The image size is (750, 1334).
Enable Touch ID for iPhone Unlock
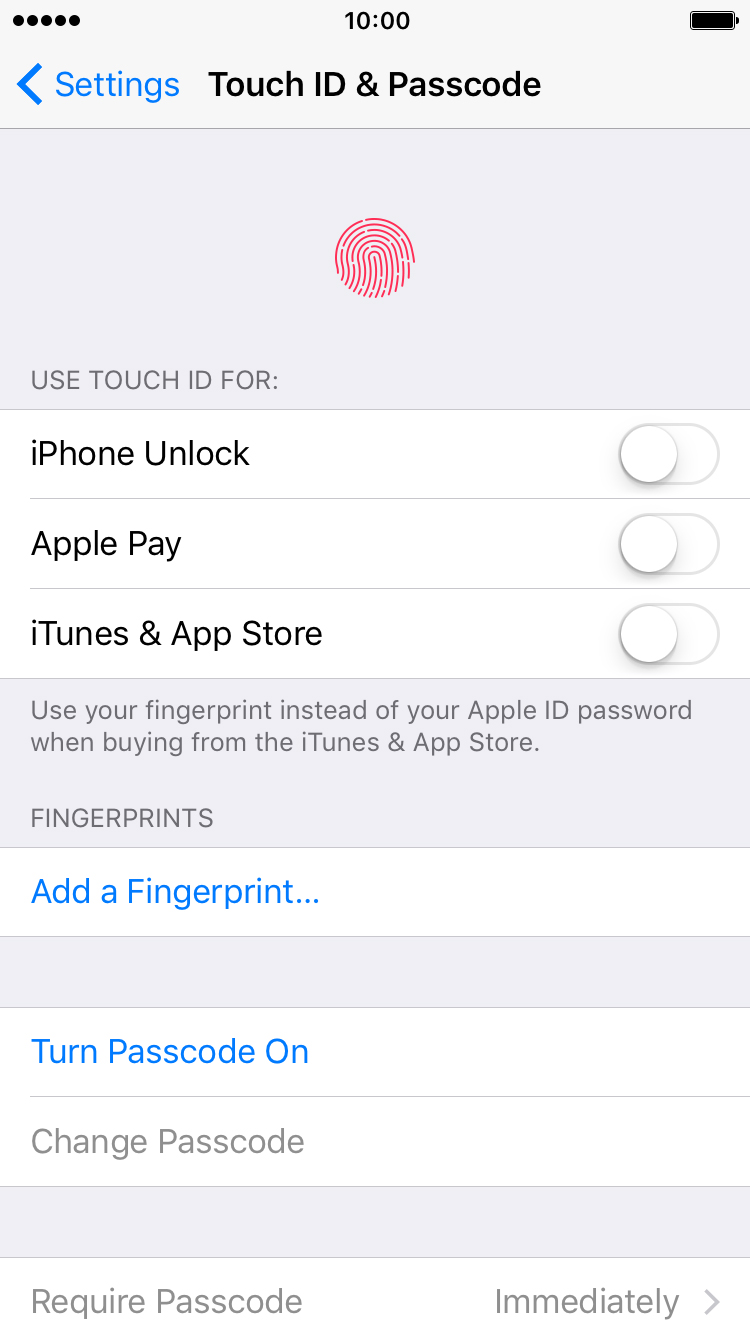click(669, 454)
